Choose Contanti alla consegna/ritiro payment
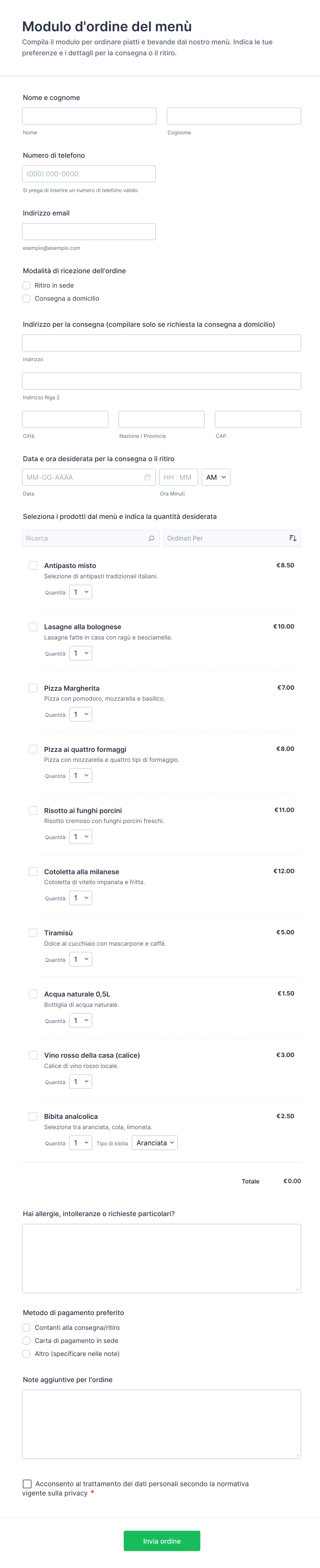320x1568 pixels. [x=26, y=1327]
